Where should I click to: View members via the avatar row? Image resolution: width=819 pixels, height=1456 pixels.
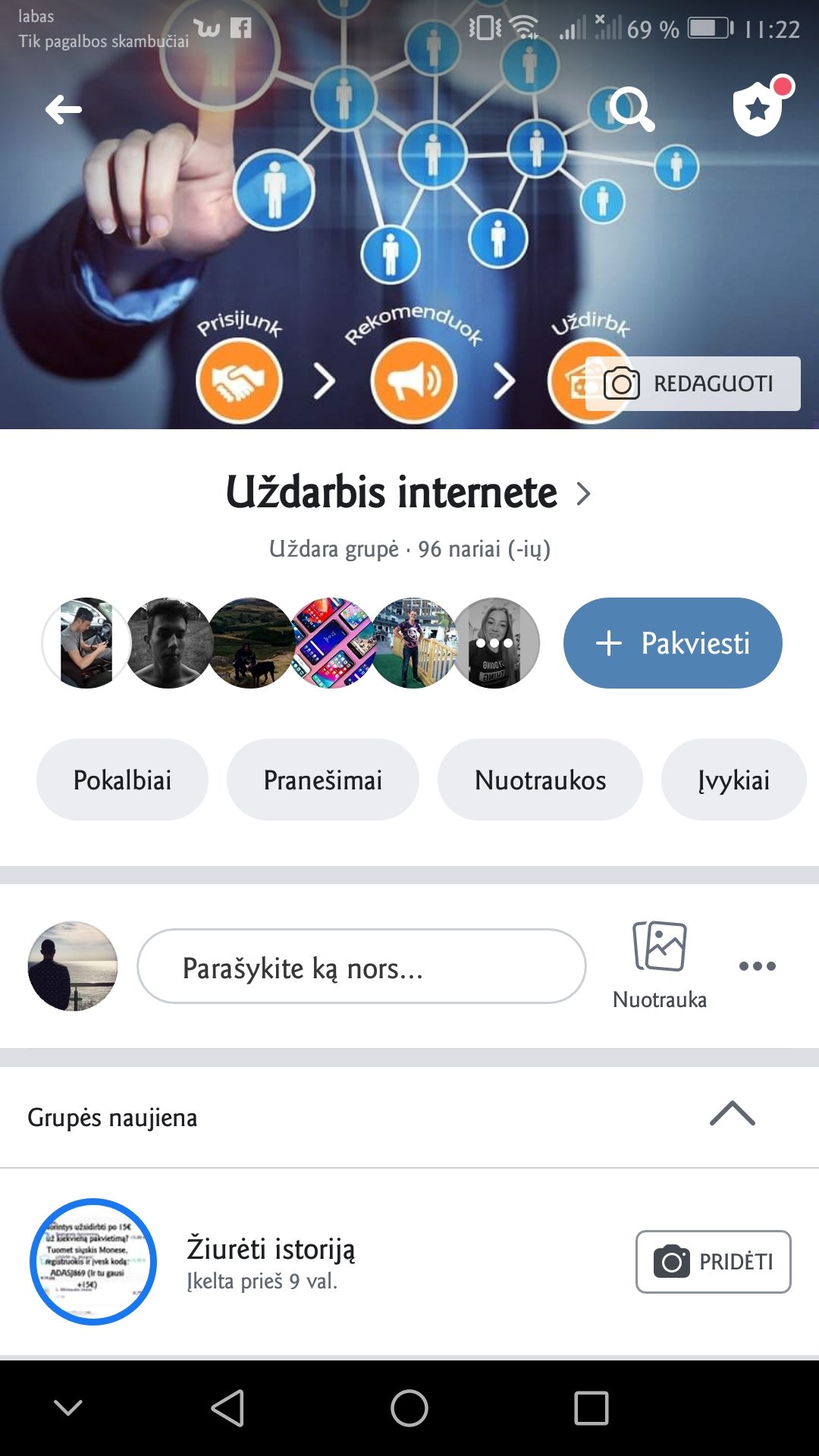[290, 643]
